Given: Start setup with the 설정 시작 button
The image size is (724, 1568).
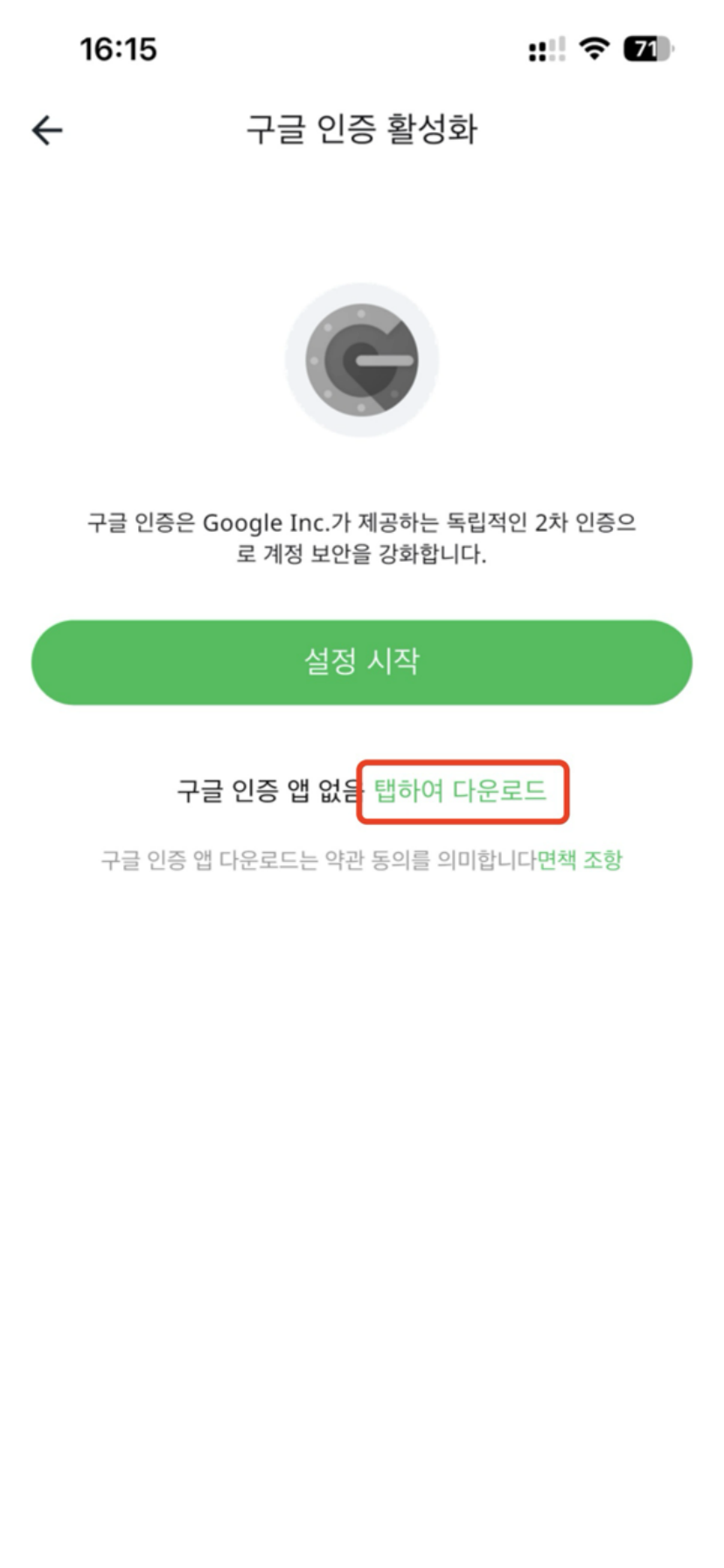Looking at the screenshot, I should tap(361, 662).
